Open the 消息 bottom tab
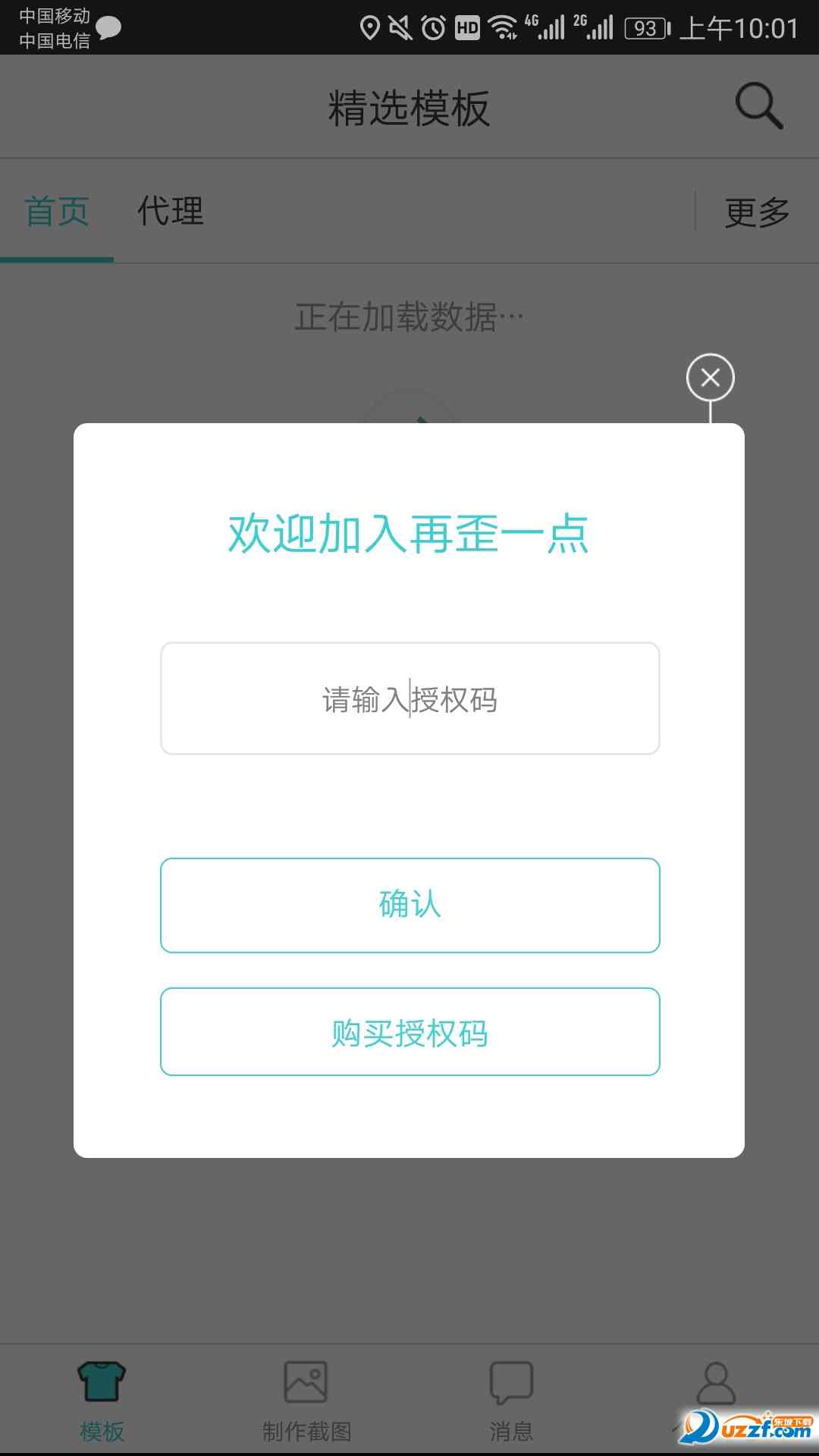The image size is (819, 1456). 511,1399
